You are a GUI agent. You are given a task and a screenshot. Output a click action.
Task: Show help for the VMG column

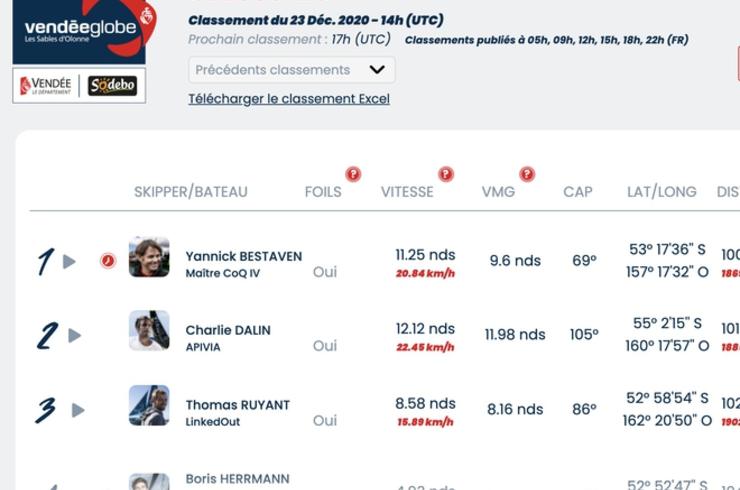click(x=527, y=174)
